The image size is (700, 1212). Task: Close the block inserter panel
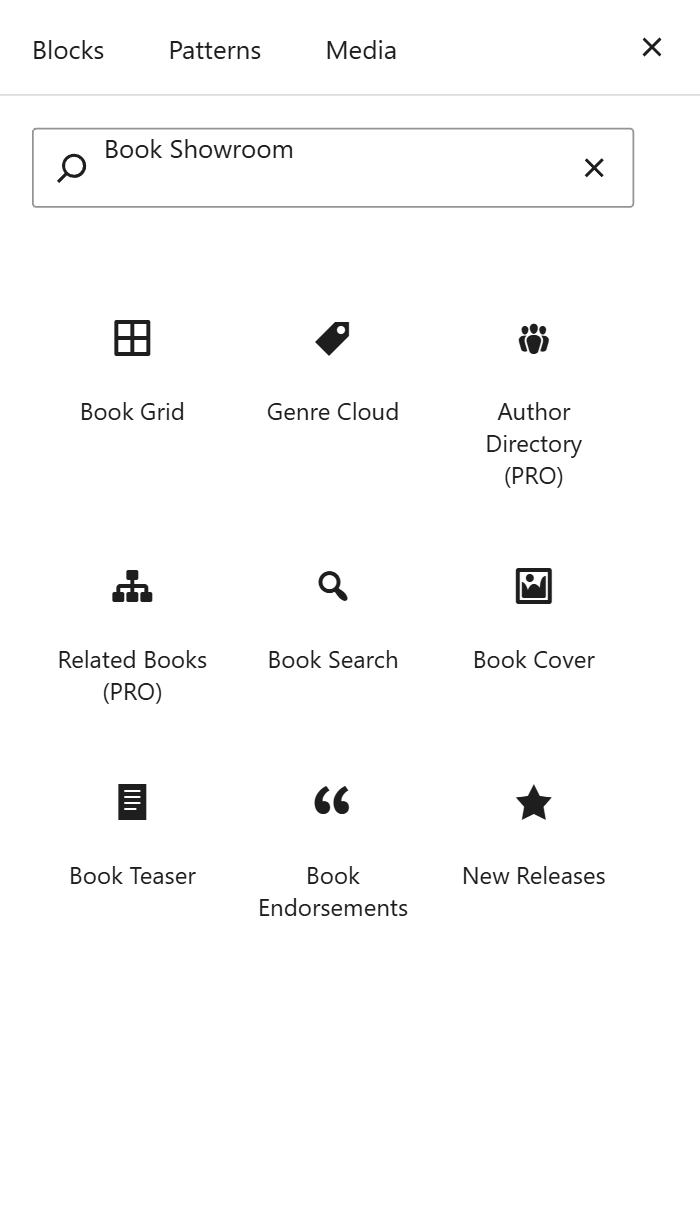(x=652, y=47)
